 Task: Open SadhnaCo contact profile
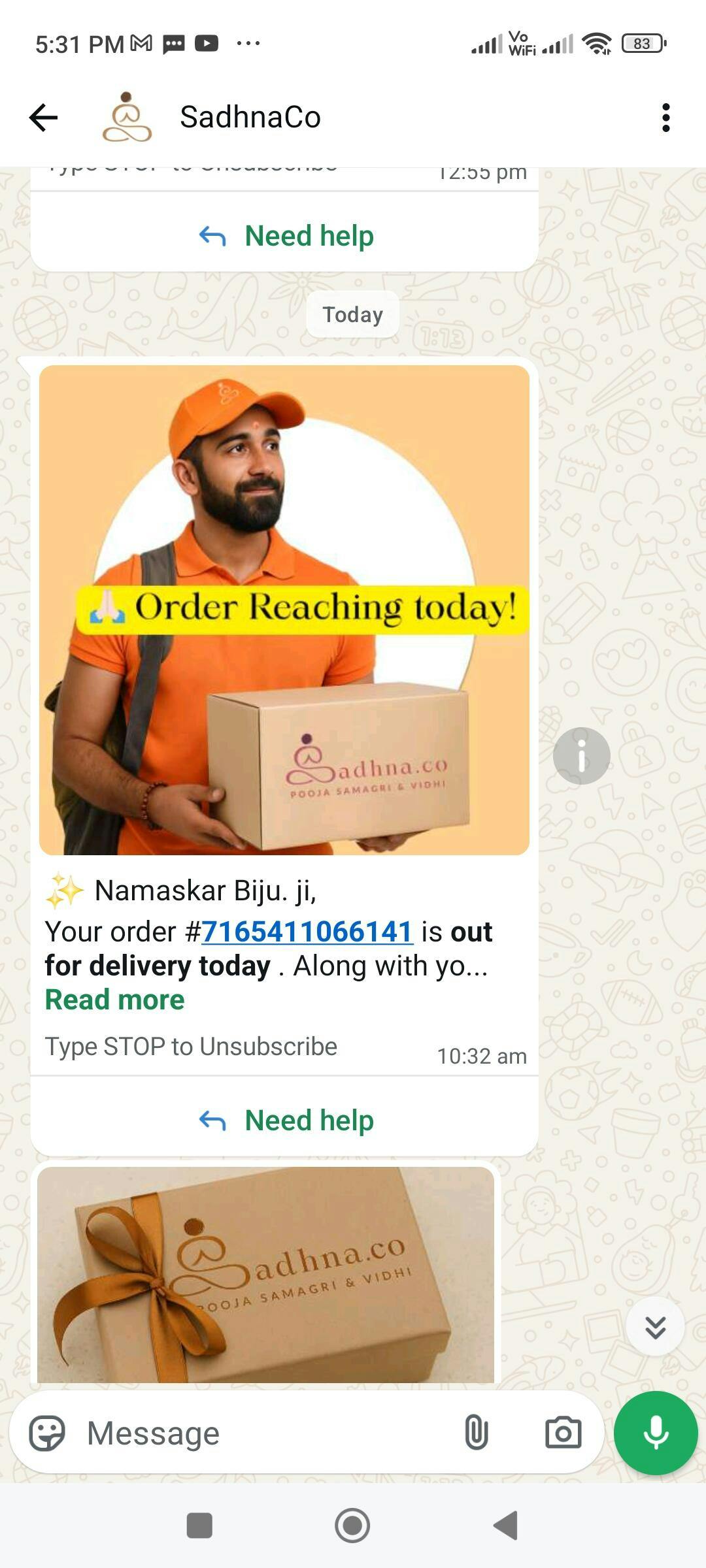[x=250, y=118]
